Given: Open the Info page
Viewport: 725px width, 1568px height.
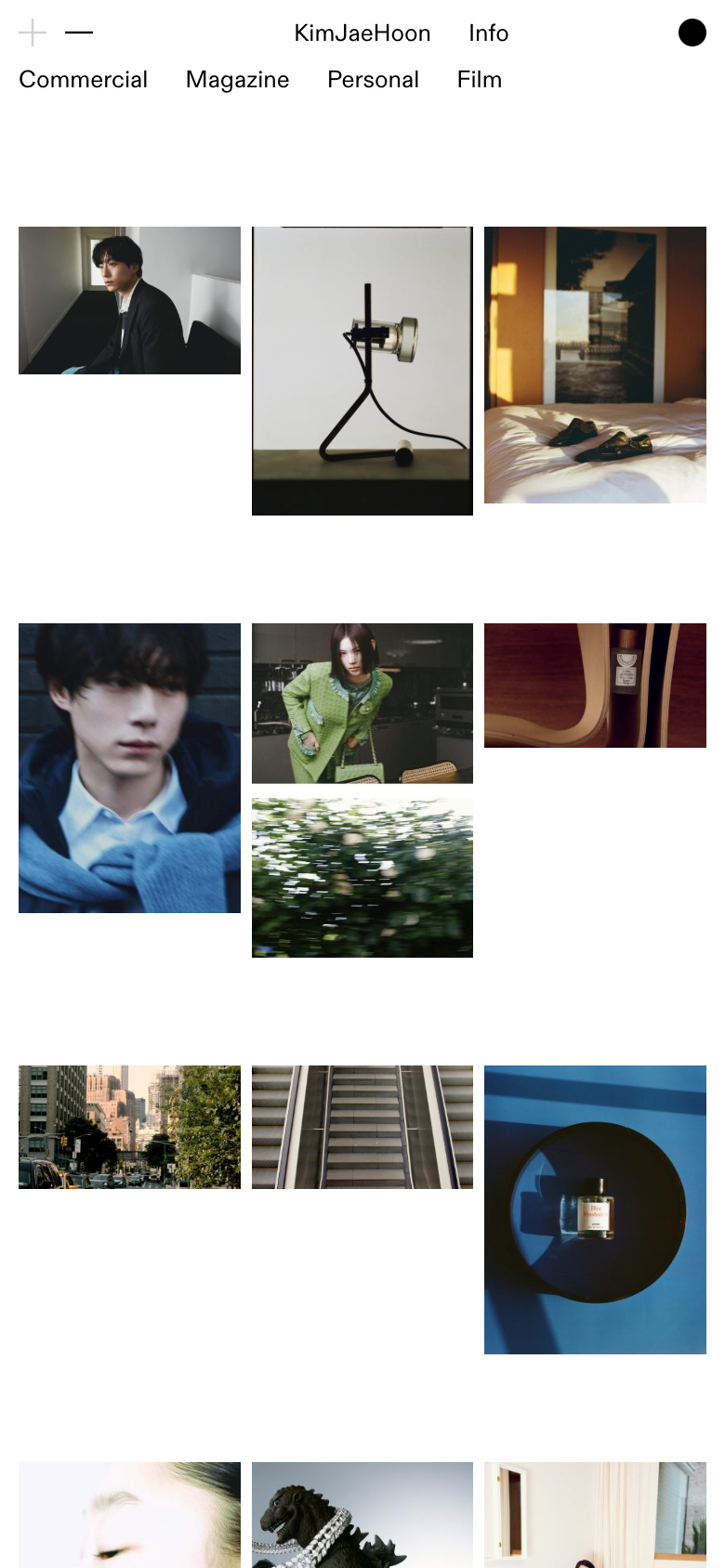Looking at the screenshot, I should (488, 33).
